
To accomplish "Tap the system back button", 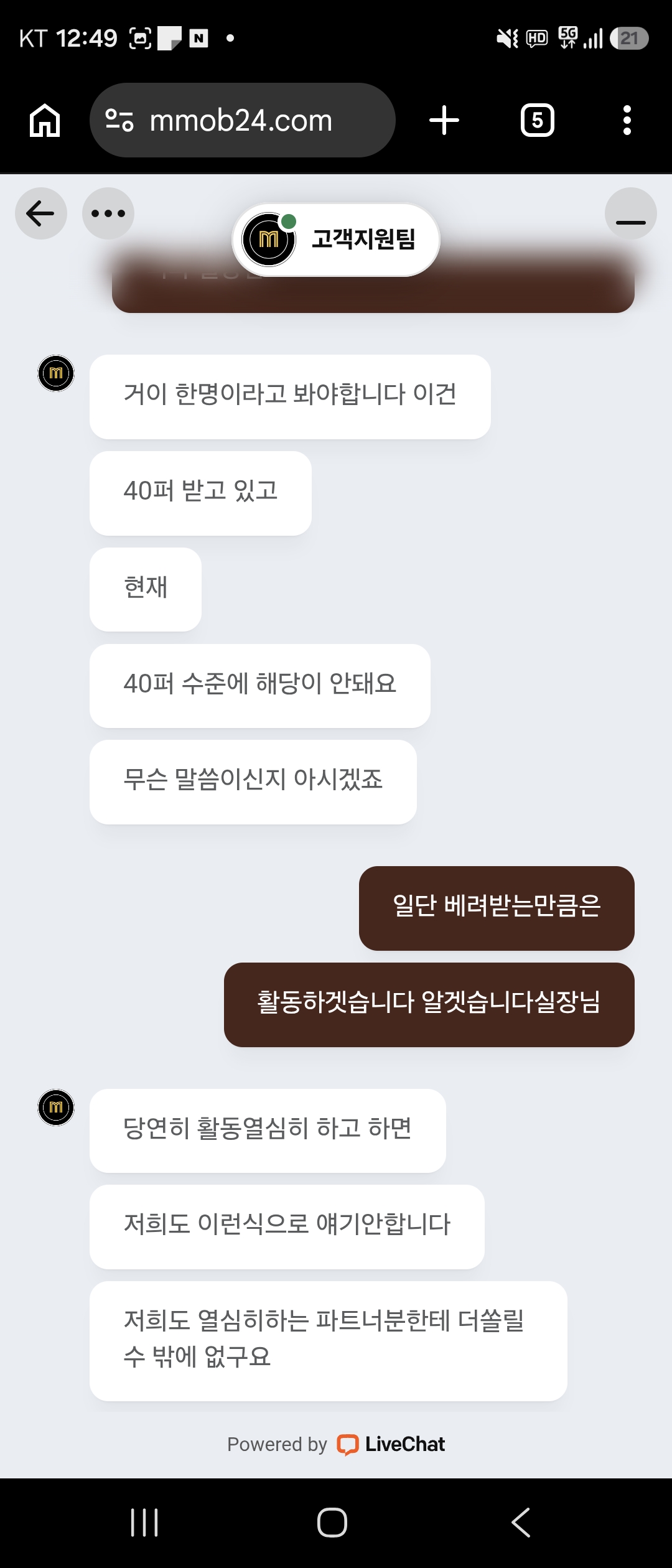I will [521, 1523].
